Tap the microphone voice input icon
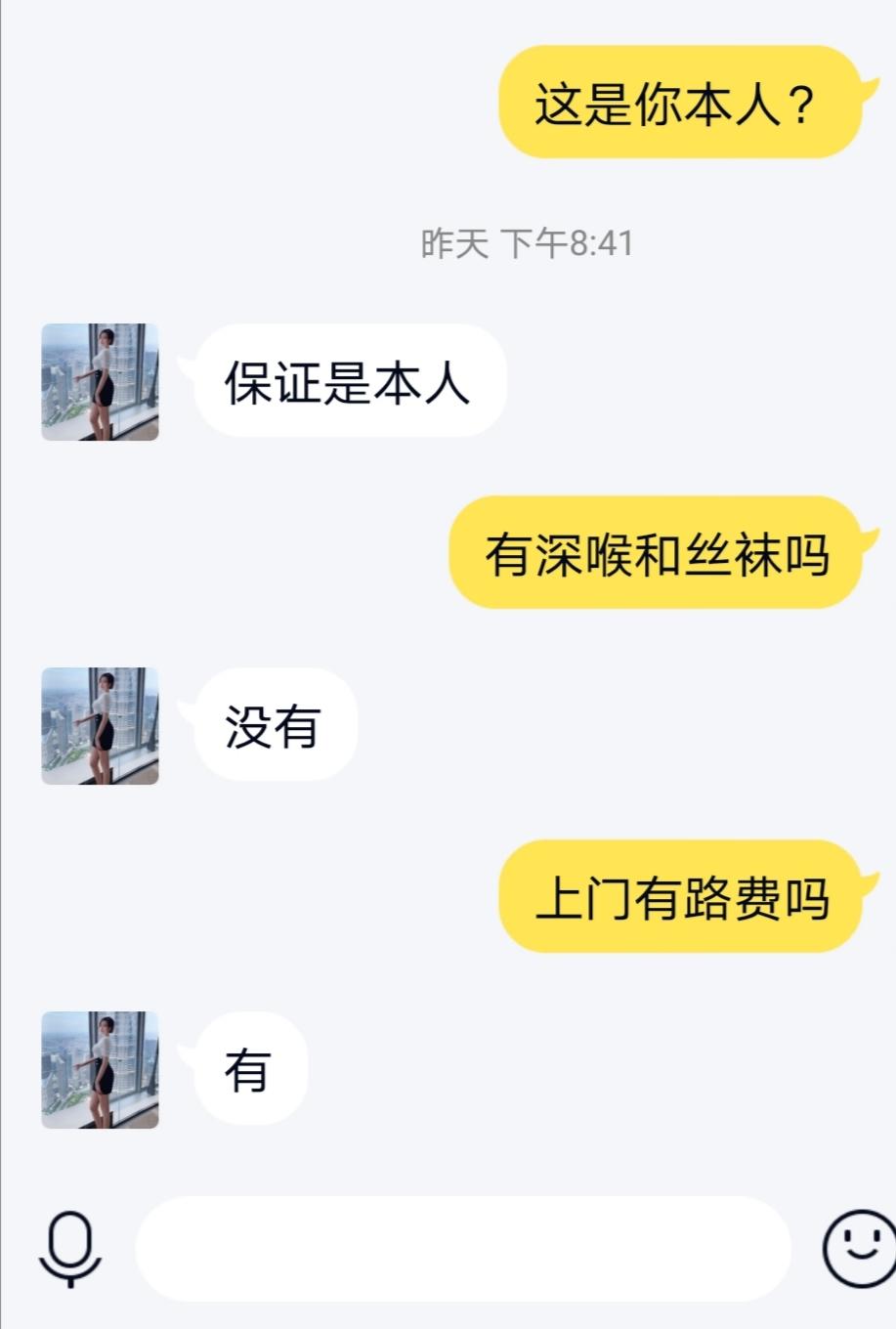The height and width of the screenshot is (1329, 896). [70, 1248]
